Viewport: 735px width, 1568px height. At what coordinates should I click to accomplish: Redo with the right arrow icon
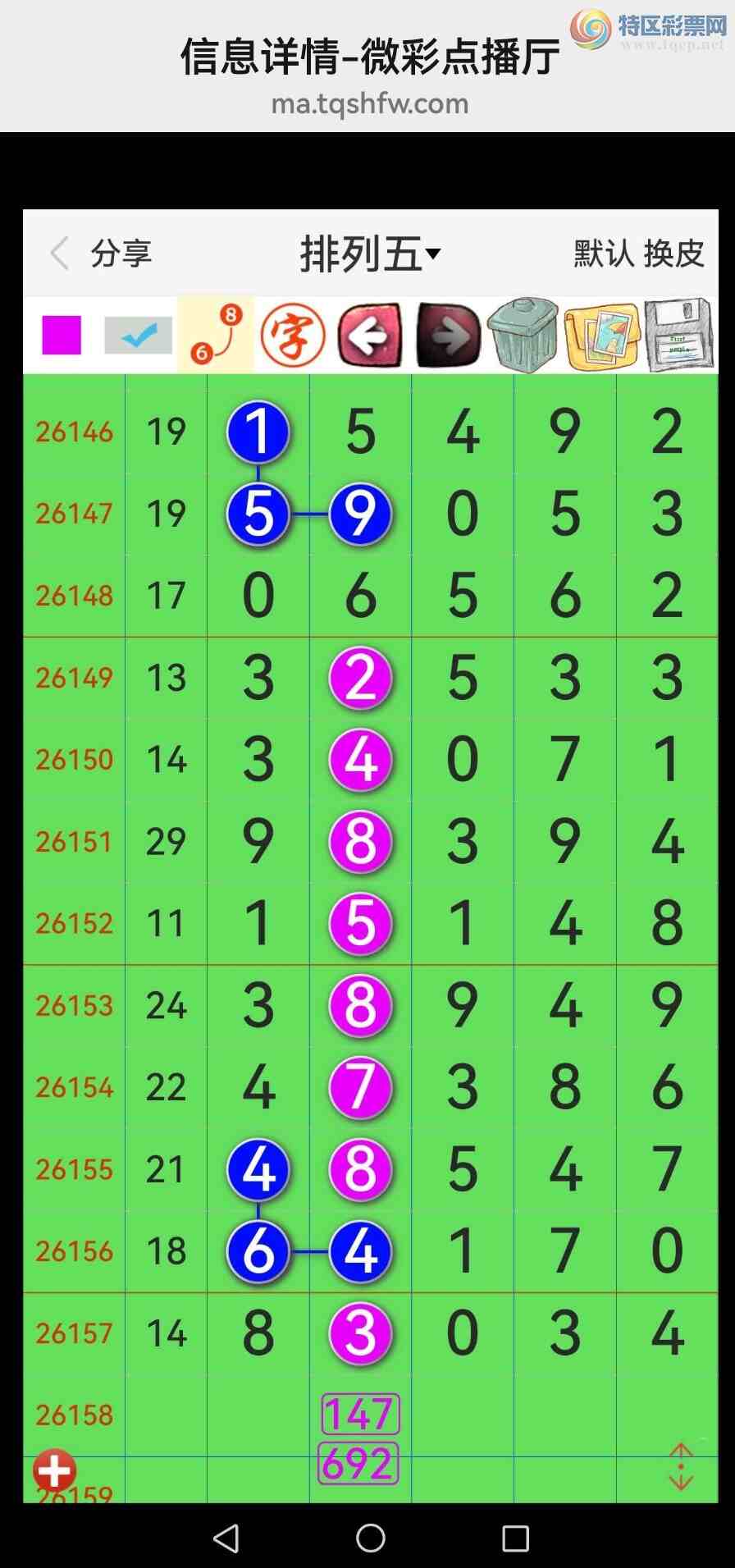tap(448, 335)
